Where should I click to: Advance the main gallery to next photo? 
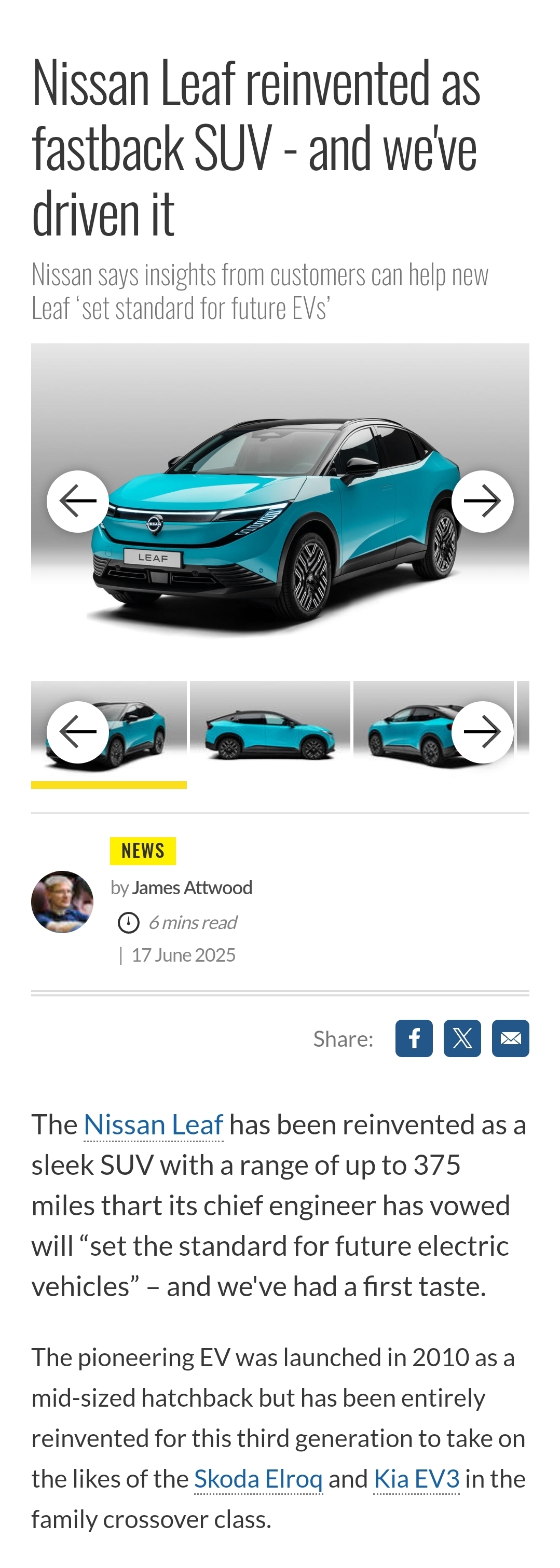[x=482, y=502]
